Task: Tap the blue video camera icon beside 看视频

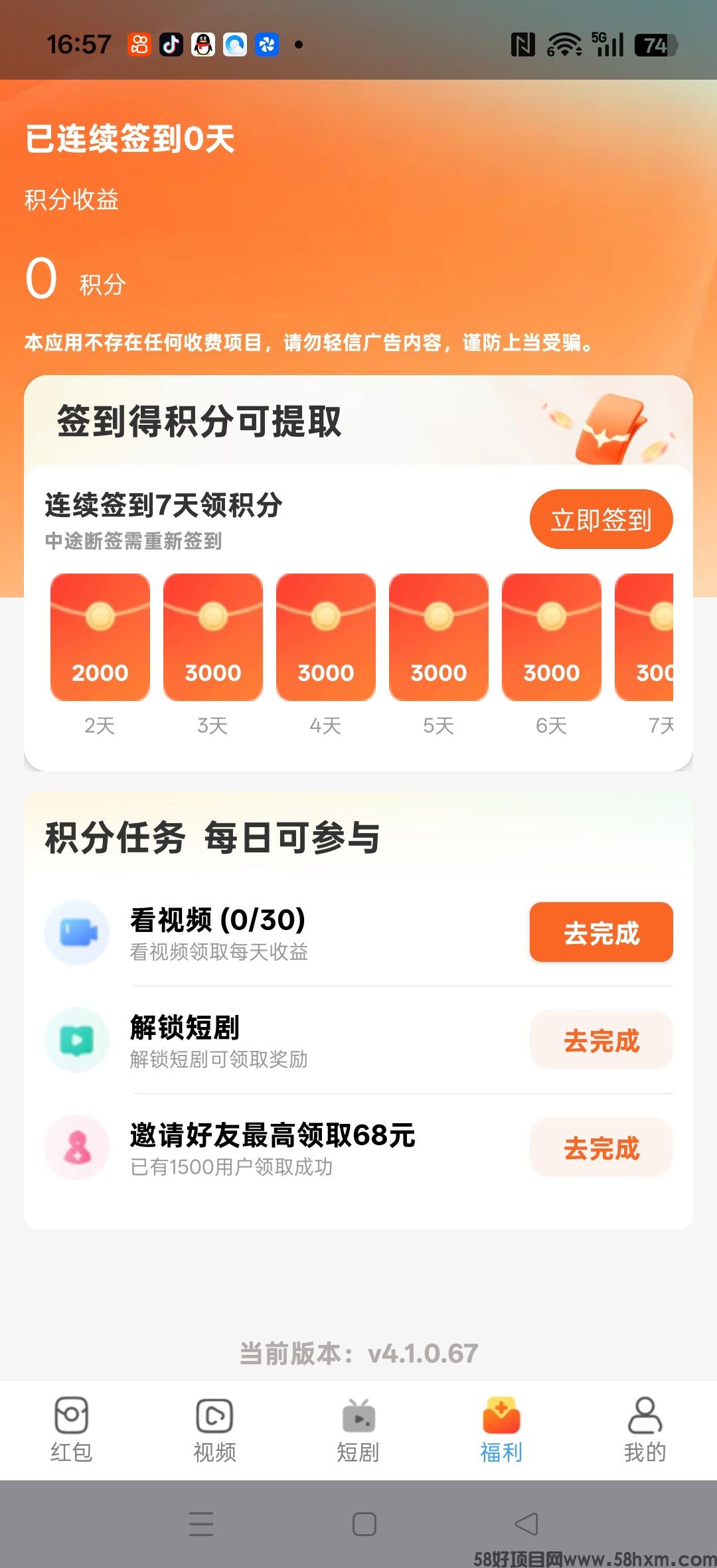Action: [x=78, y=932]
